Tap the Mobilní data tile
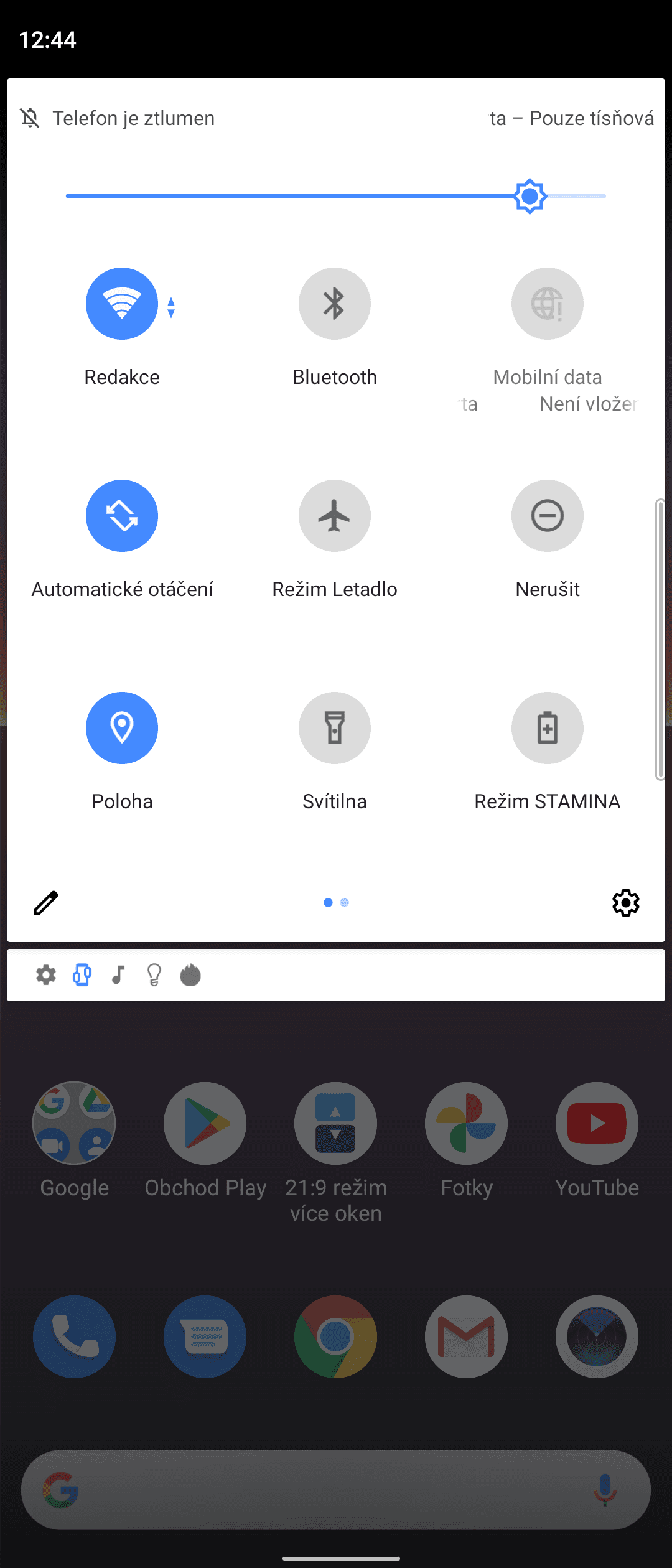The height and width of the screenshot is (1568, 672). click(x=548, y=304)
